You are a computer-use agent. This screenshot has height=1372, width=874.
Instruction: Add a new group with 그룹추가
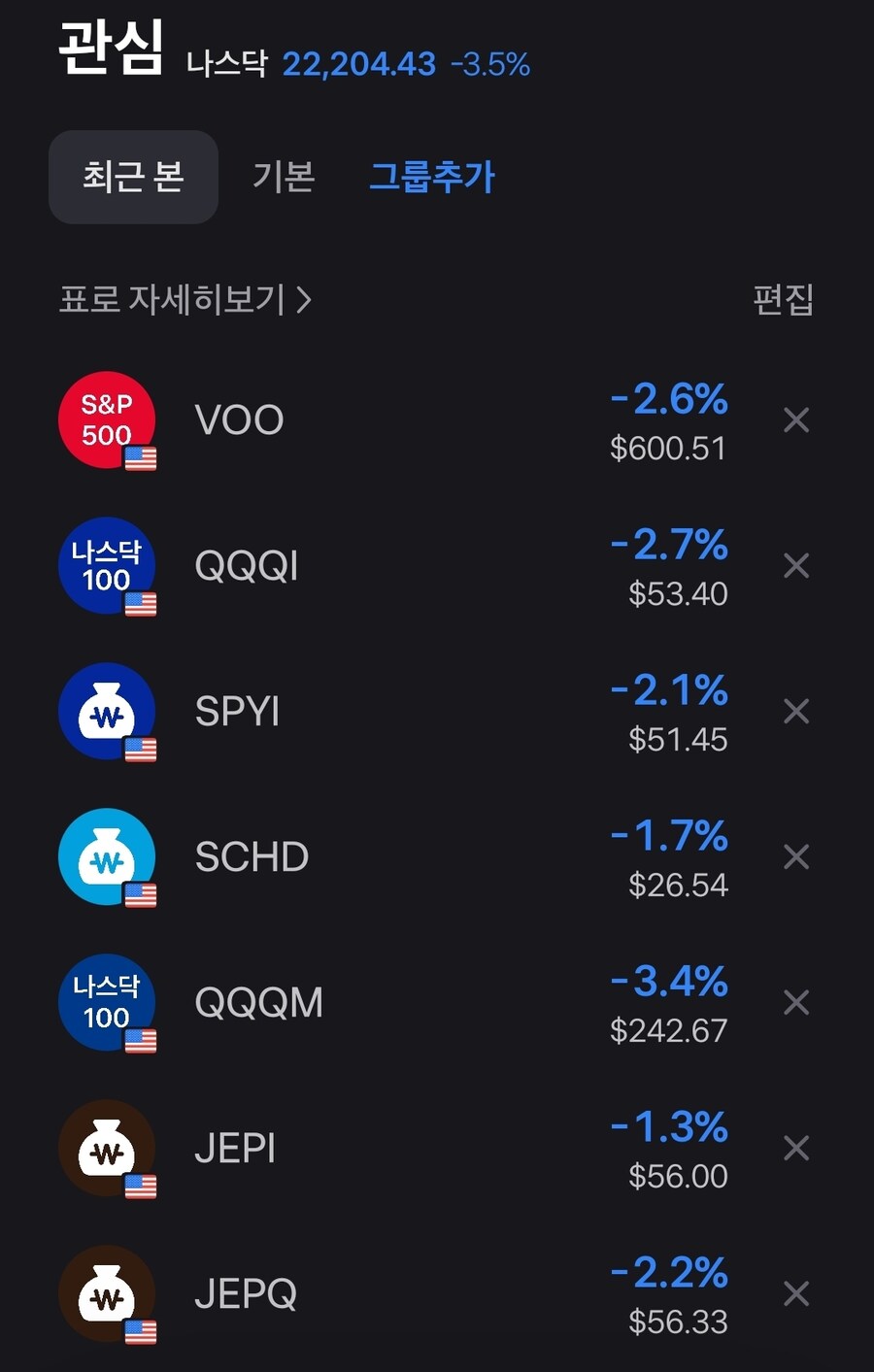coord(432,177)
